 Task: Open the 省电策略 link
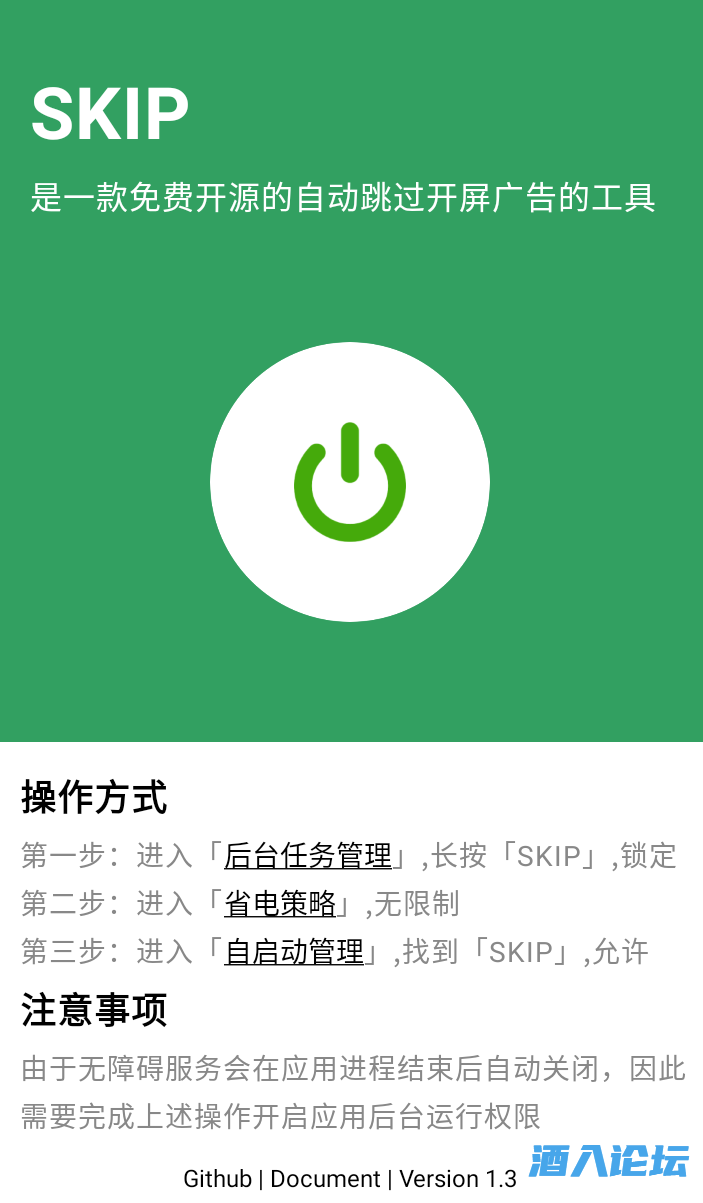[279, 904]
